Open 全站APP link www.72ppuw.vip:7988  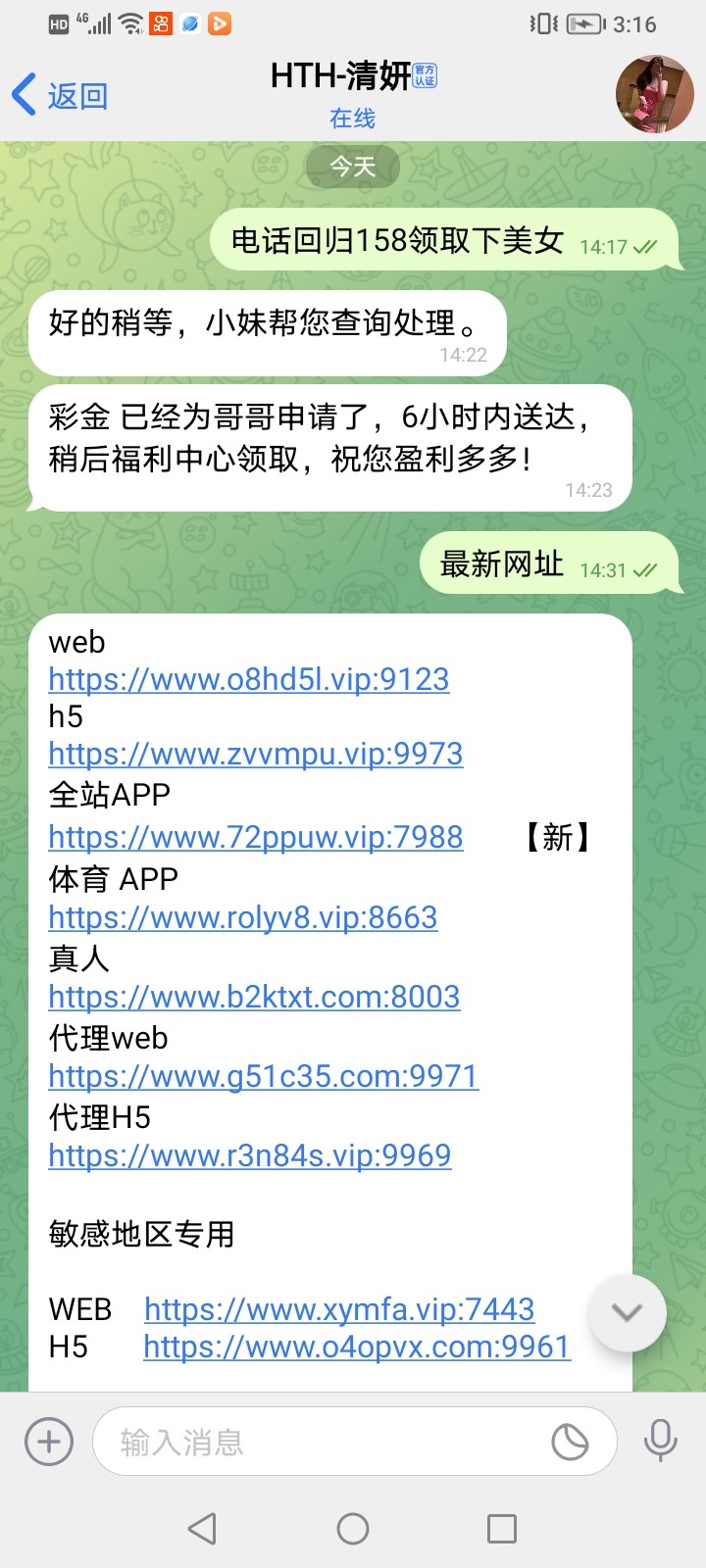255,837
